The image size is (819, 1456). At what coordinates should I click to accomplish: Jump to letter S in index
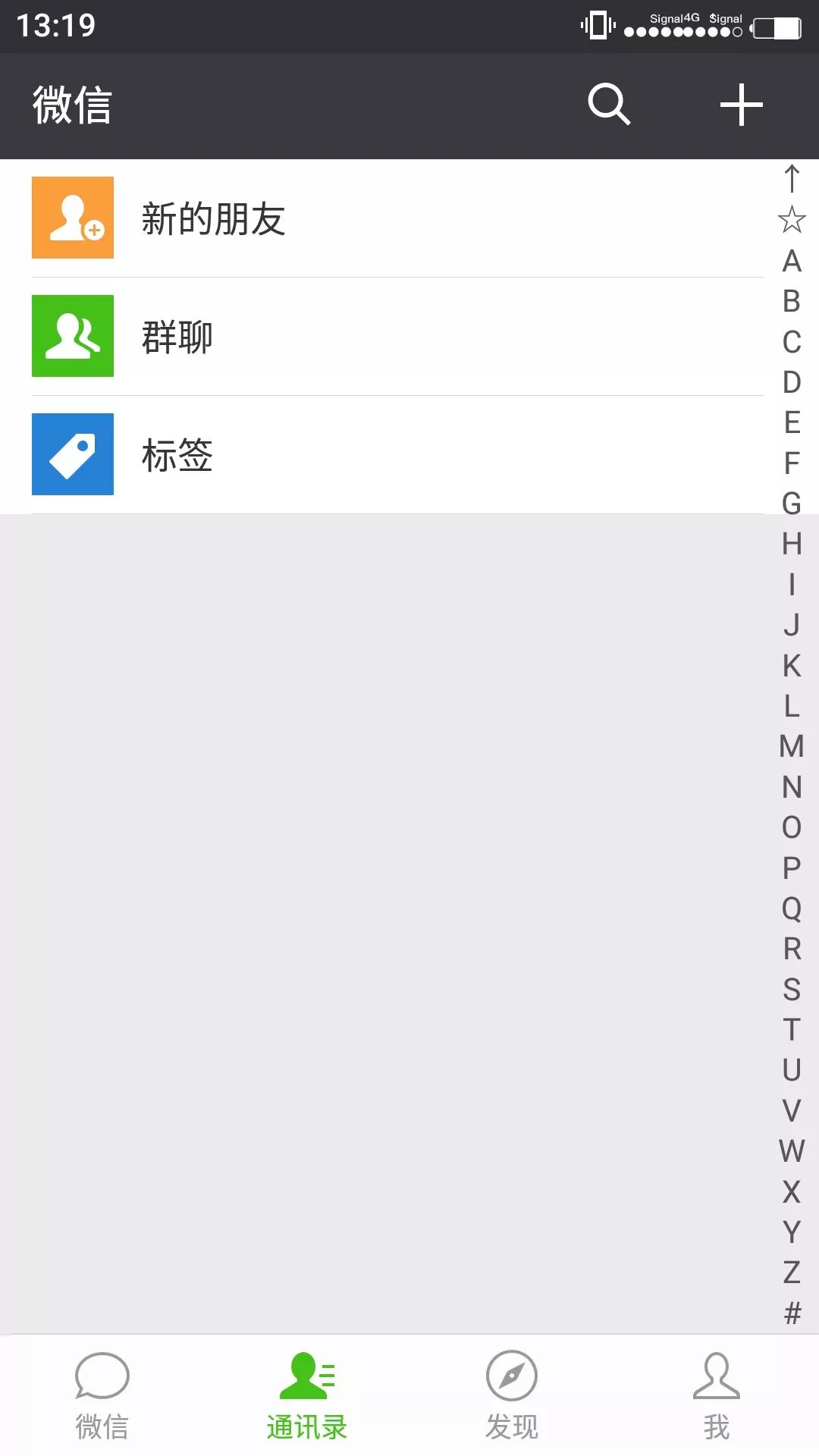(792, 989)
